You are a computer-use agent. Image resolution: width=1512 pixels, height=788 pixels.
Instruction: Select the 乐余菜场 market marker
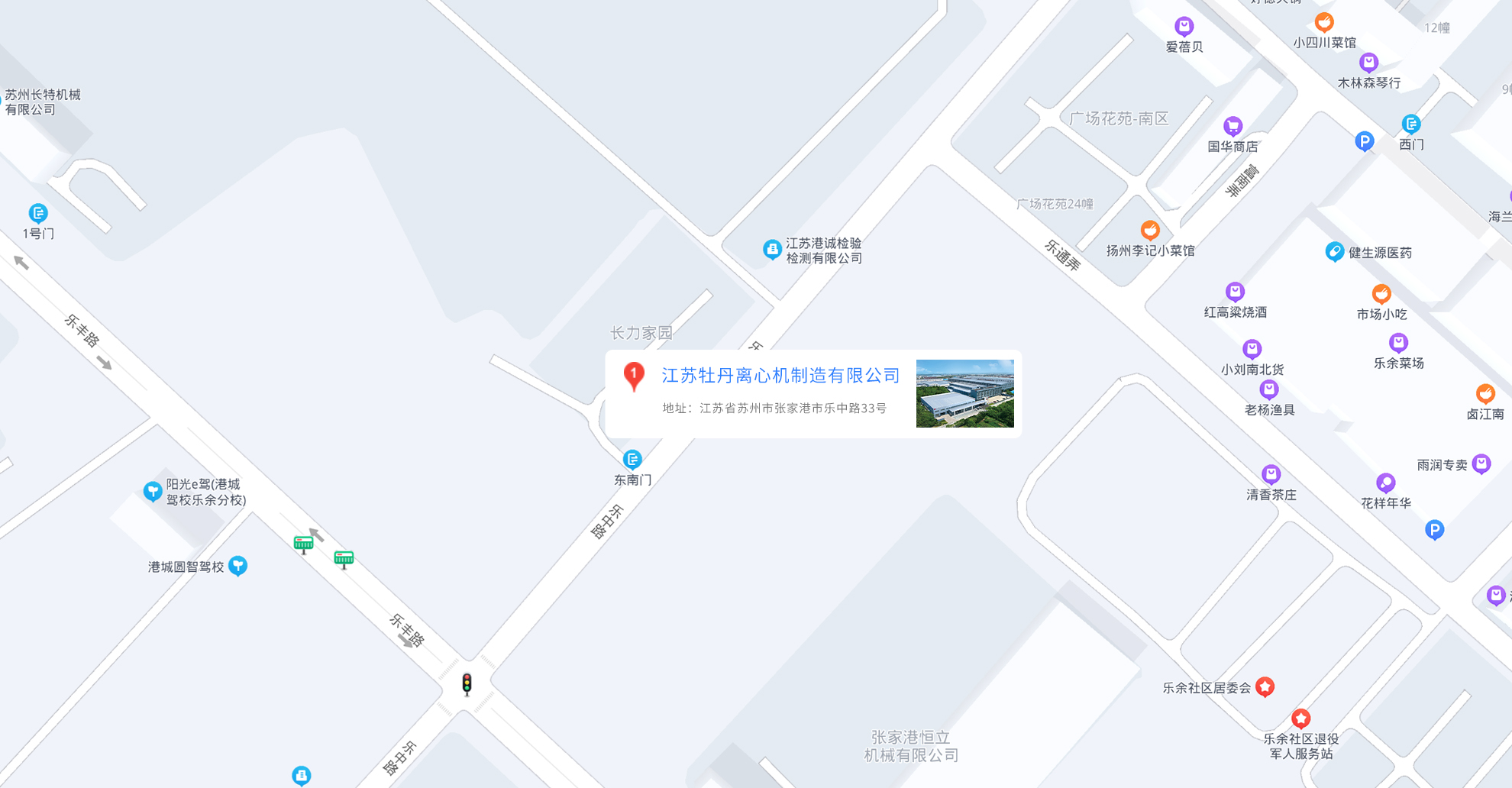pyautogui.click(x=1398, y=342)
